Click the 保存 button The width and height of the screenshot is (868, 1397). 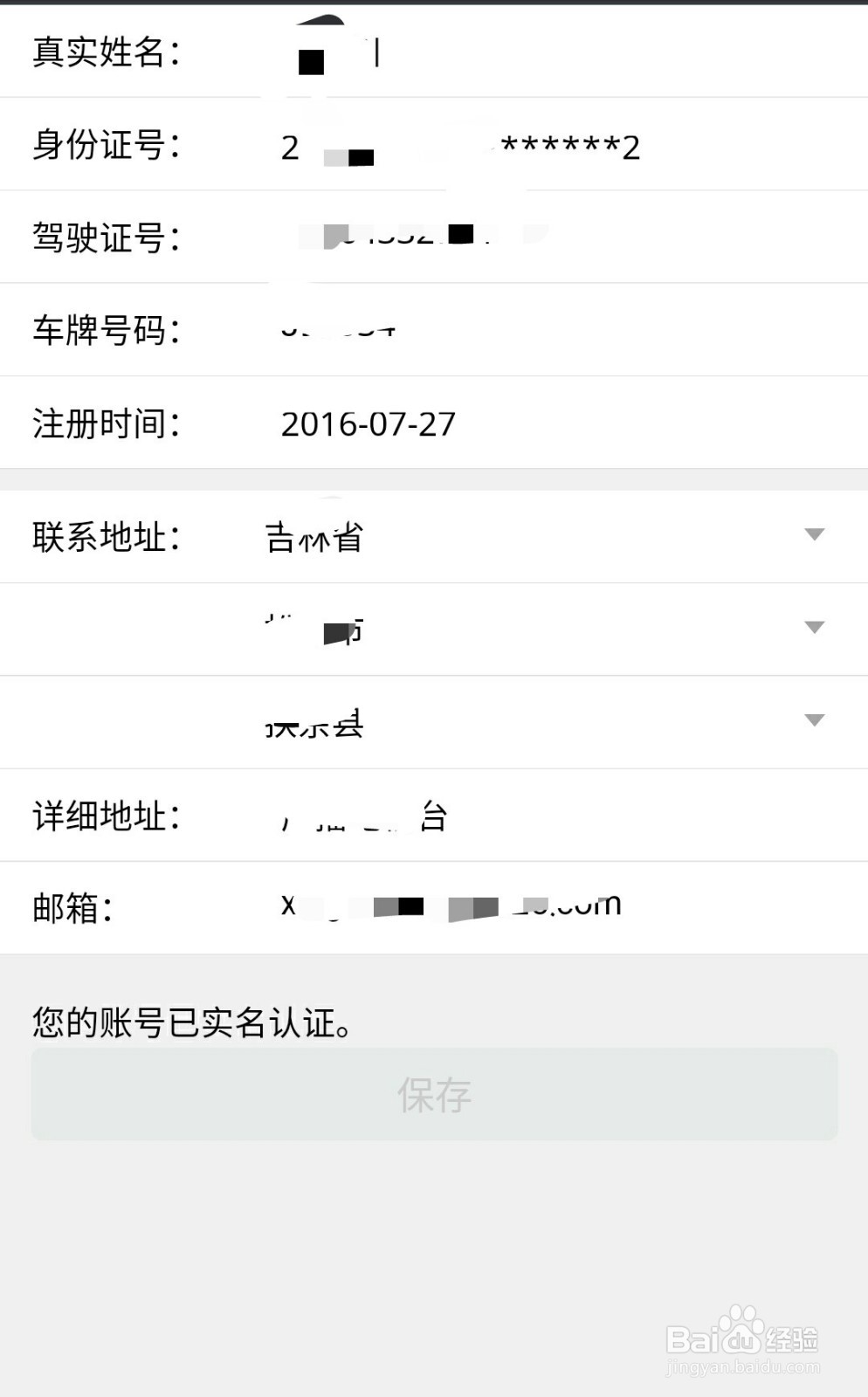click(434, 1094)
